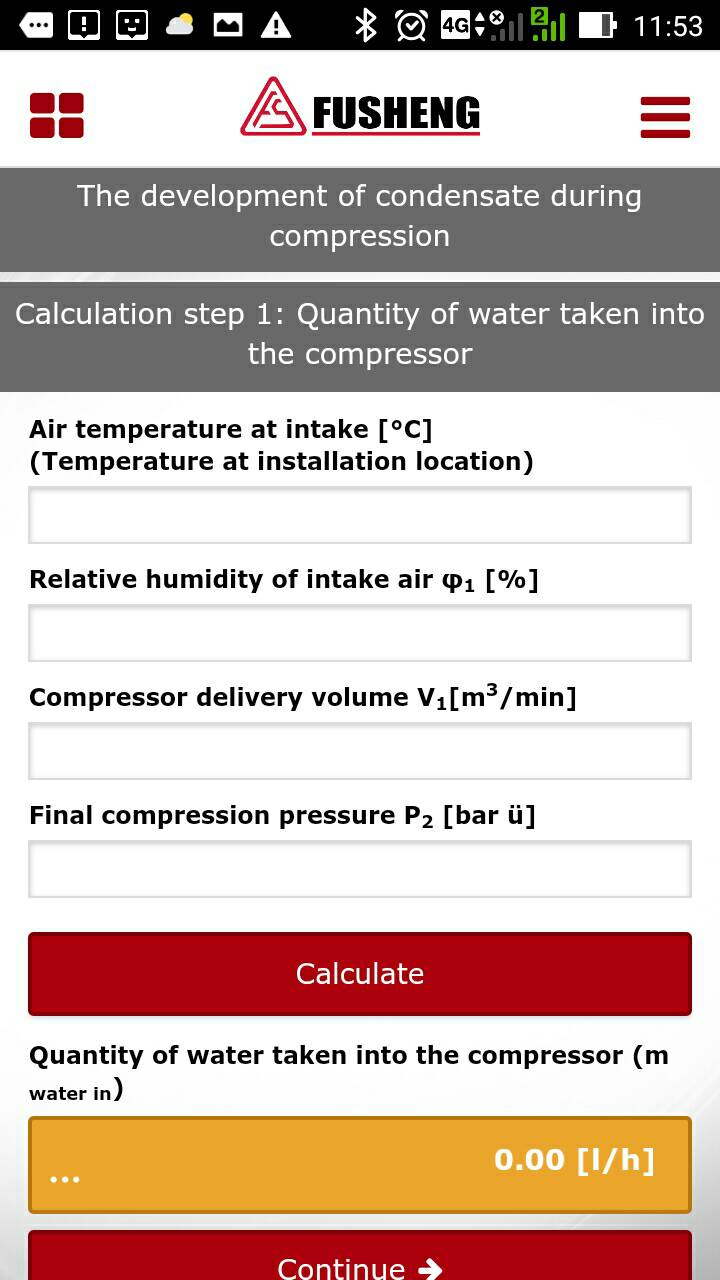Viewport: 720px width, 1280px height.
Task: Expand the result details via ellipsis
Action: tap(64, 1177)
